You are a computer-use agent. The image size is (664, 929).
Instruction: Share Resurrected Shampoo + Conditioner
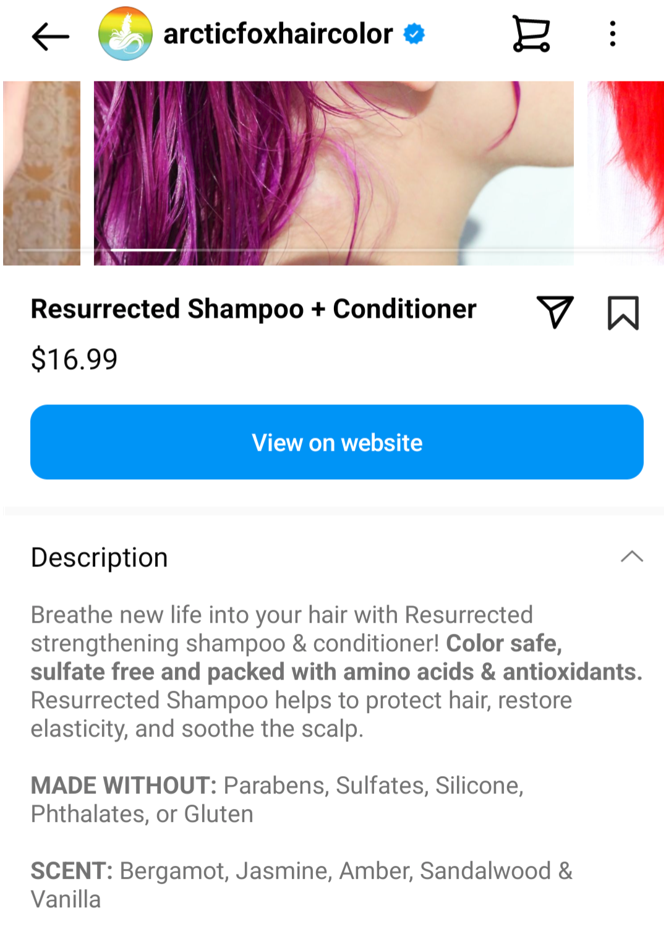[x=555, y=312]
